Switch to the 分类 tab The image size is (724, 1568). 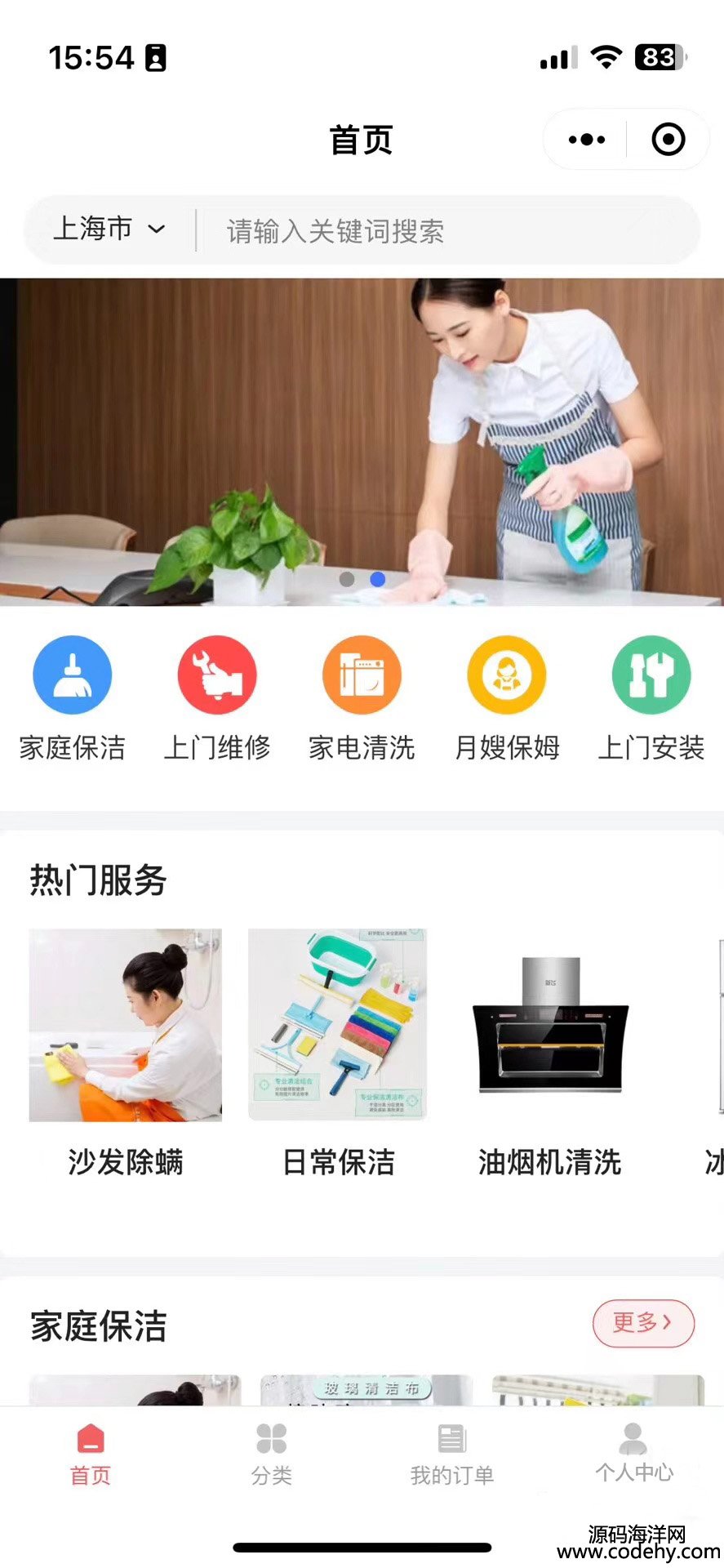[x=271, y=1454]
